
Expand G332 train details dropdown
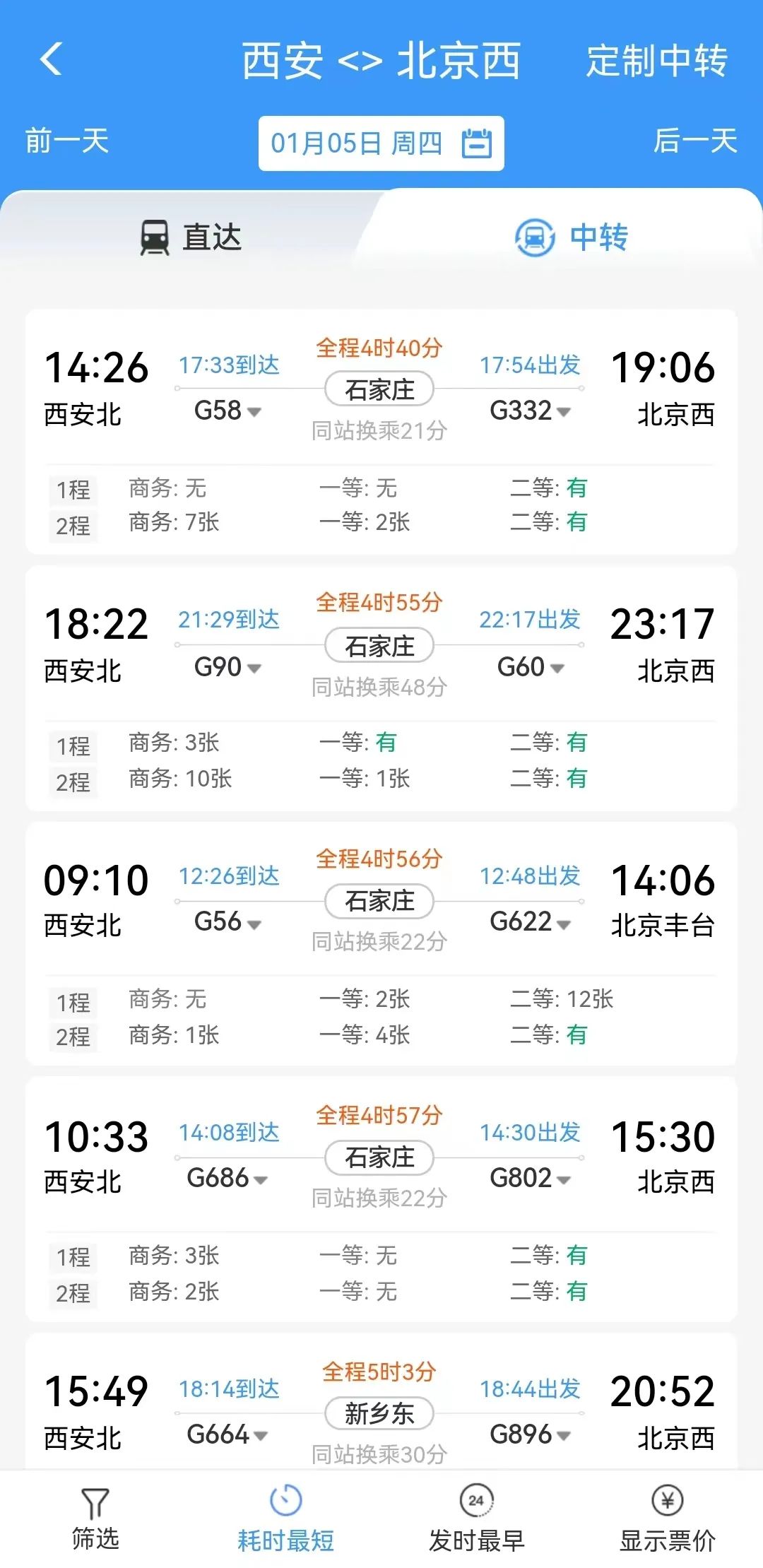563,412
